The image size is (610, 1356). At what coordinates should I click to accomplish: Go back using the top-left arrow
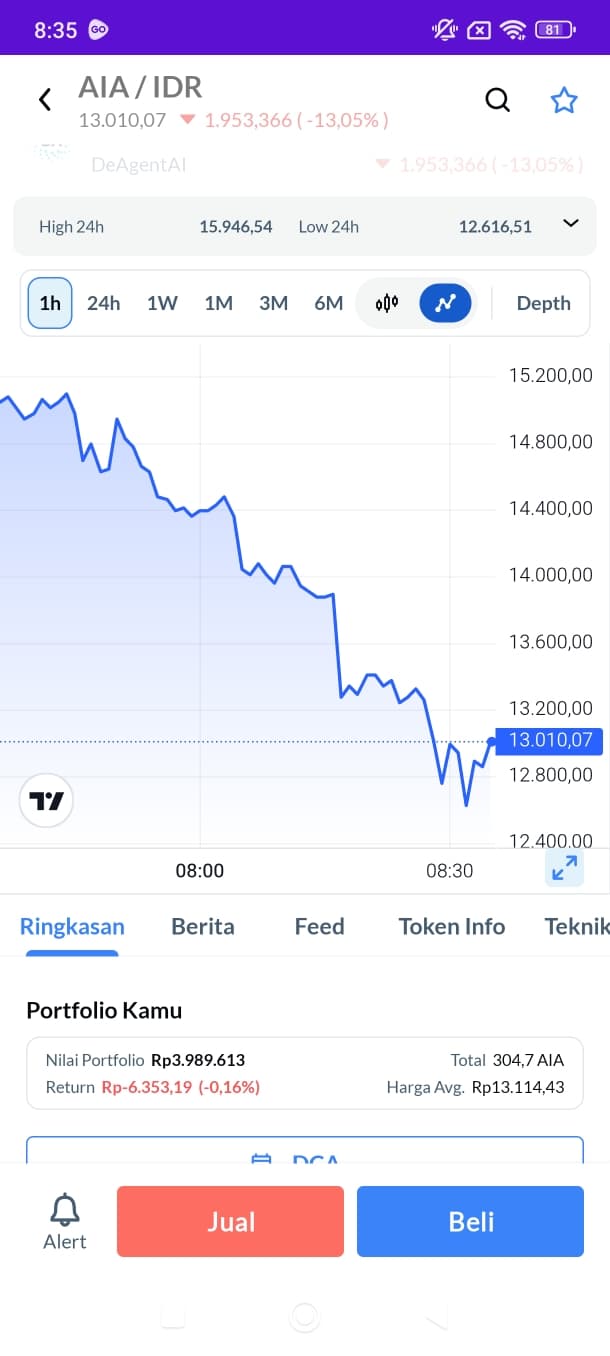coord(44,99)
